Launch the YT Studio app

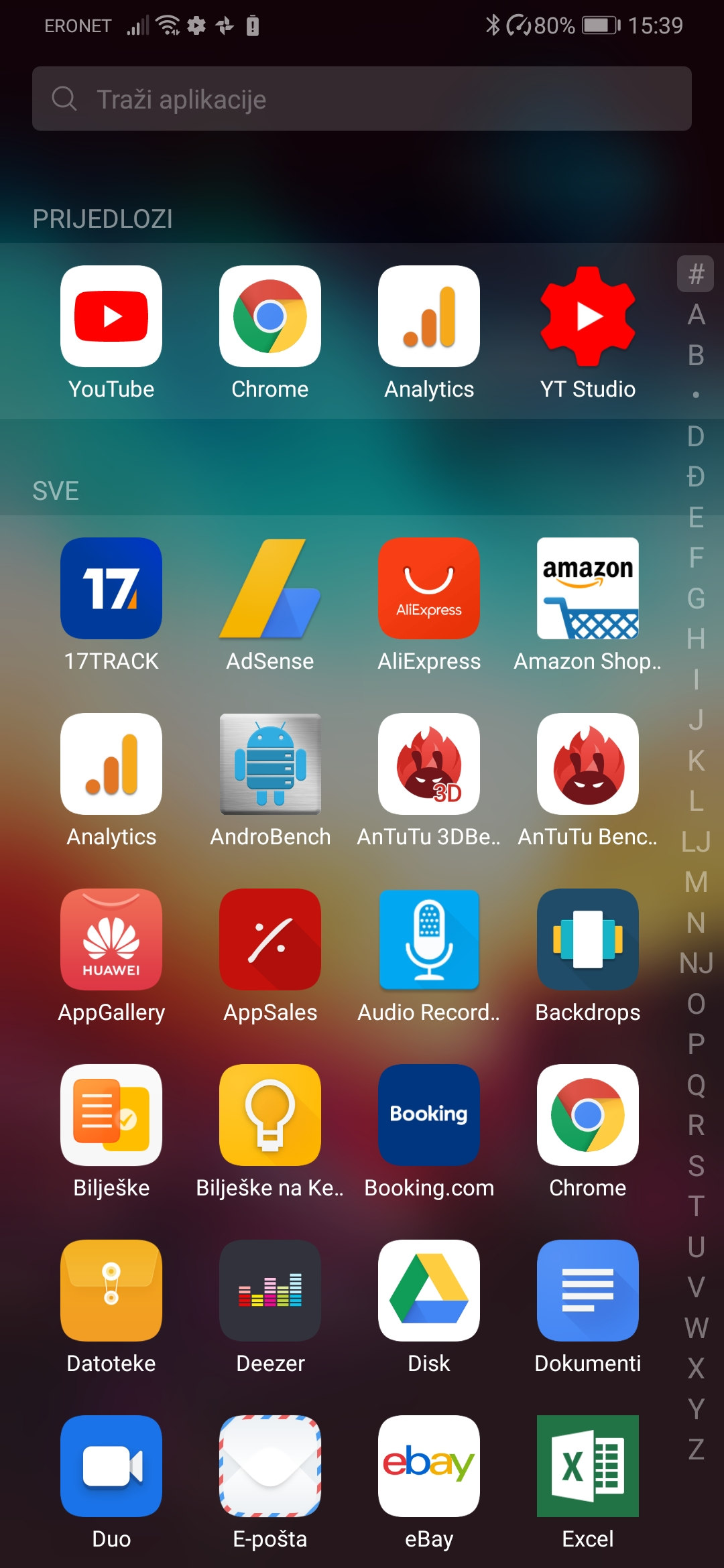[587, 316]
